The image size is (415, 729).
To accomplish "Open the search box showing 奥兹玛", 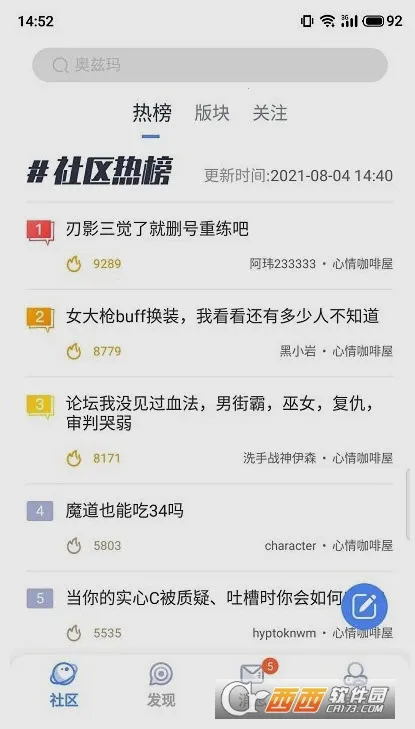I will [210, 65].
